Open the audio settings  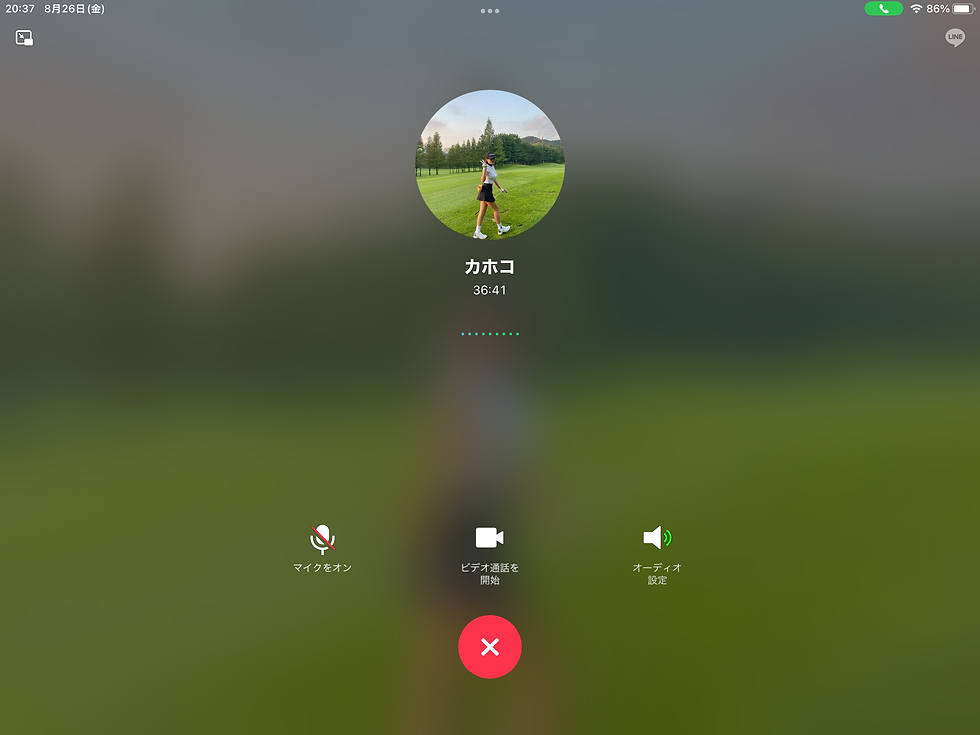click(657, 540)
